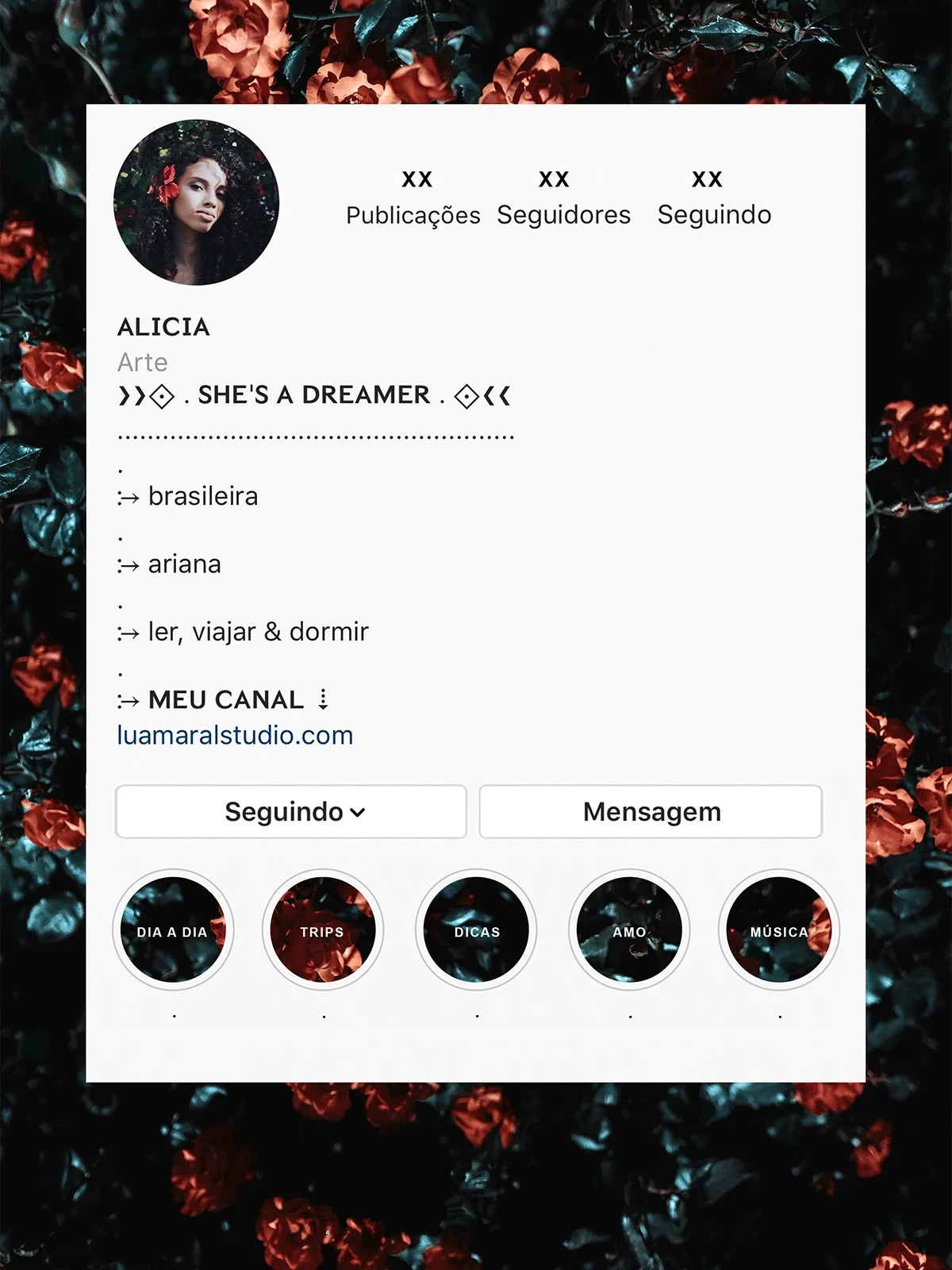This screenshot has height=1270, width=952.
Task: Open the Seguindo dropdown chevron
Action: [359, 812]
